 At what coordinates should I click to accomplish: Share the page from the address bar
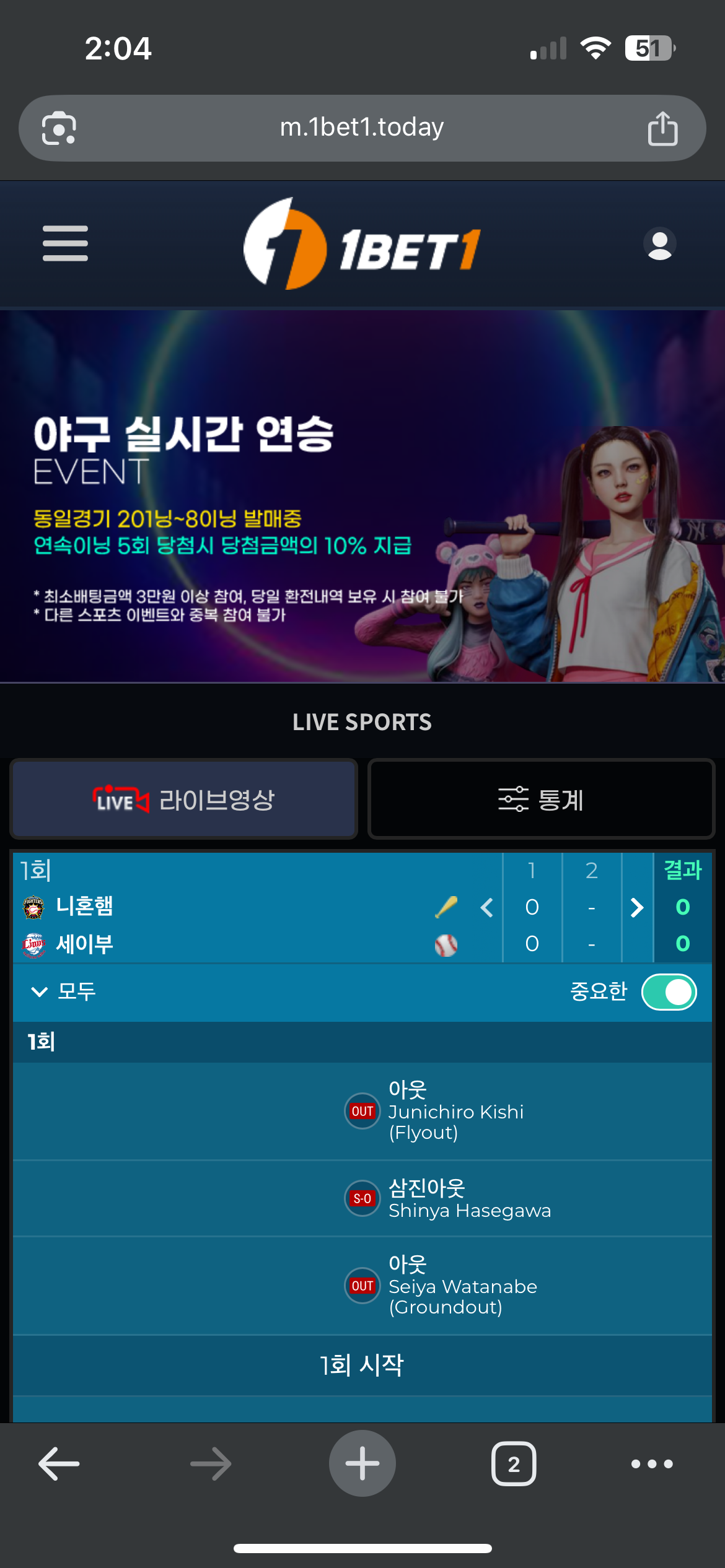coord(662,129)
